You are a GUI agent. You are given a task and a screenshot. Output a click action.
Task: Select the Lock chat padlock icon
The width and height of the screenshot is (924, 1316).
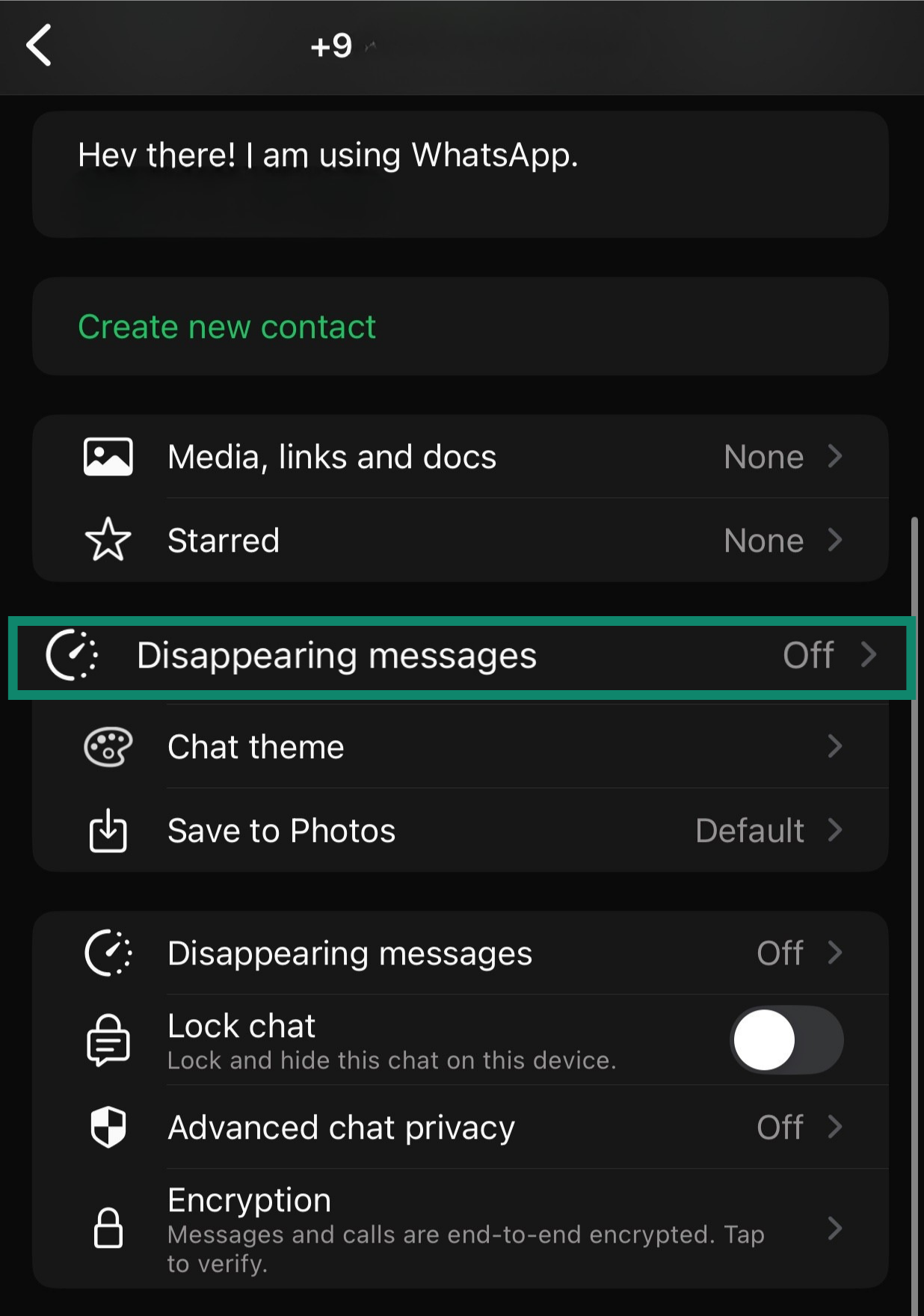(x=108, y=1040)
